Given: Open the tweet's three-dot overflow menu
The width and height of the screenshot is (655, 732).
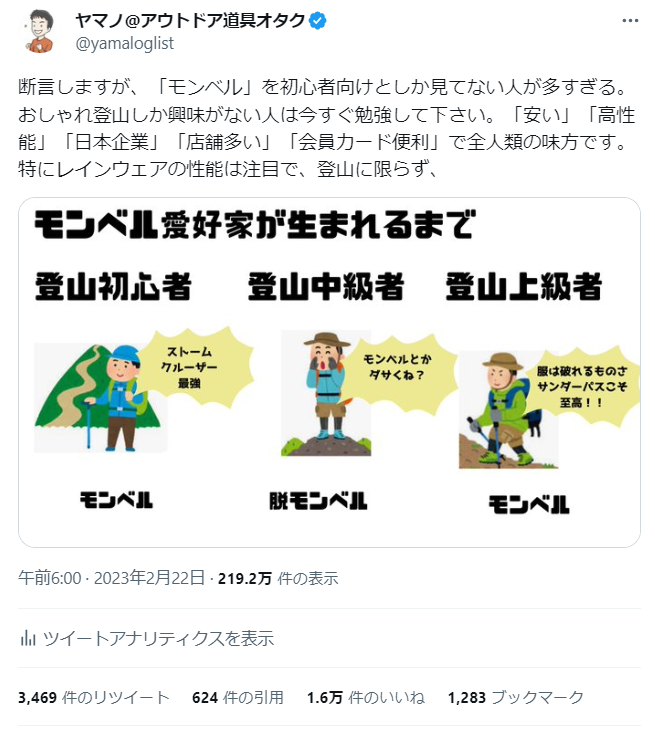Looking at the screenshot, I should click(x=630, y=20).
